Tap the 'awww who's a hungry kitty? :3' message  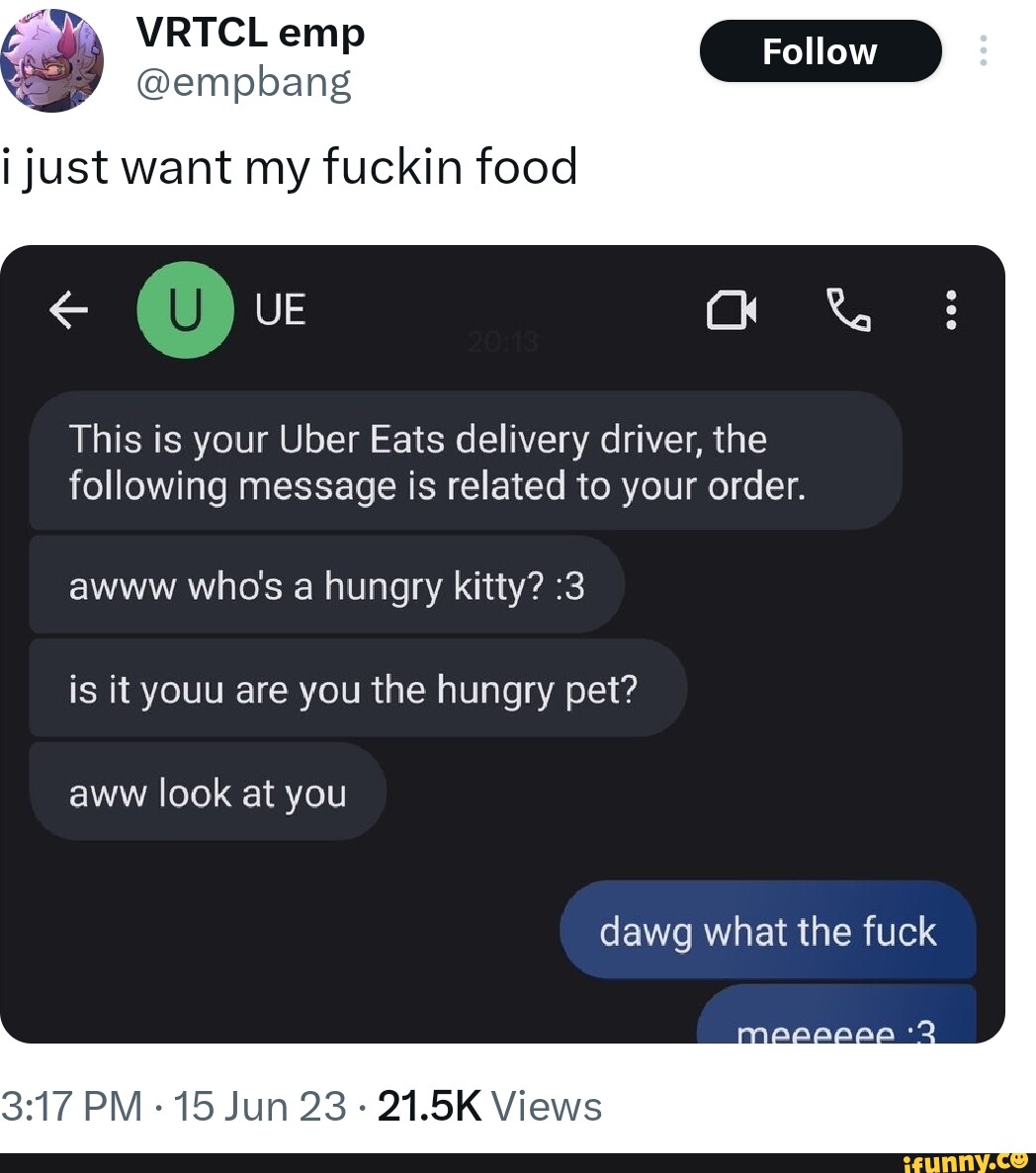click(326, 585)
